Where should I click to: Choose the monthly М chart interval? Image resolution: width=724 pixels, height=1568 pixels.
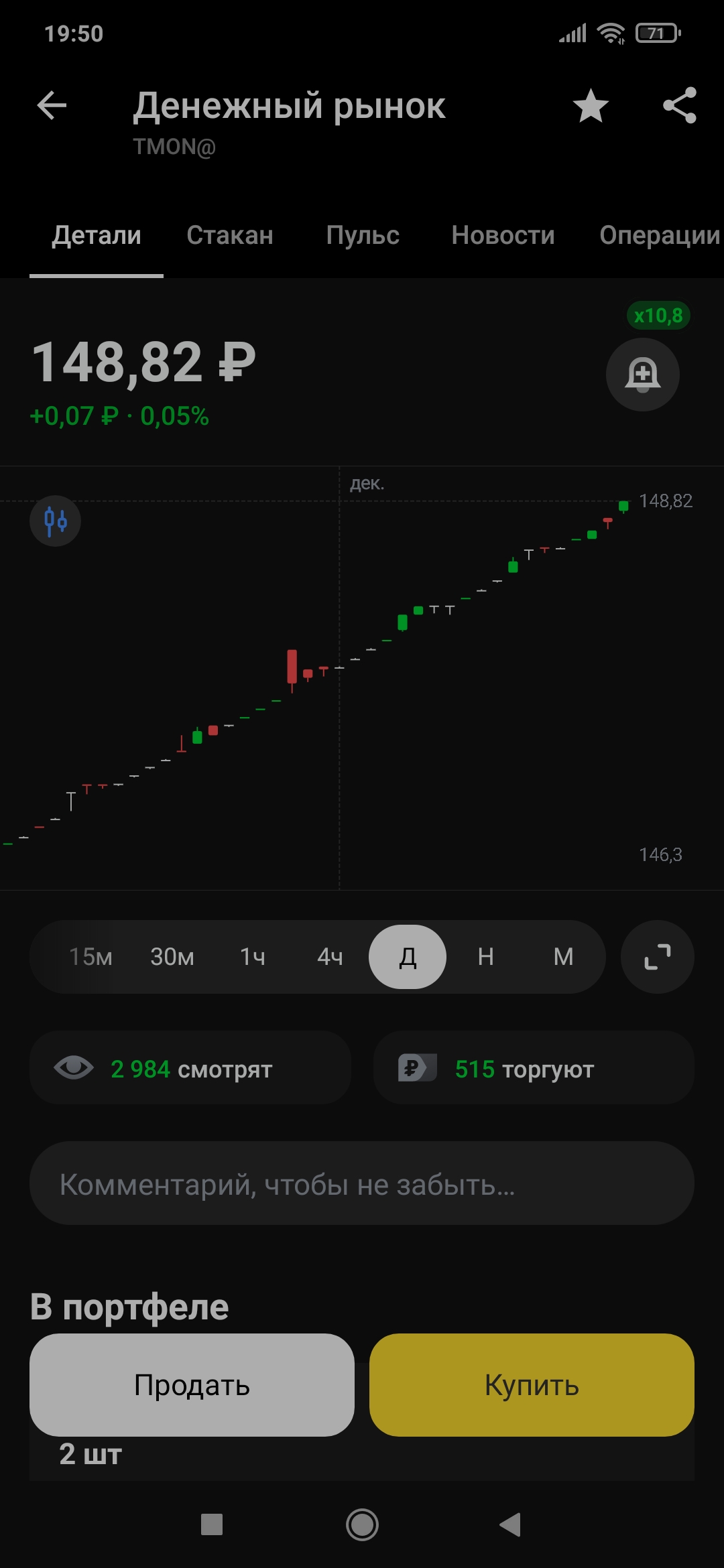click(x=563, y=957)
